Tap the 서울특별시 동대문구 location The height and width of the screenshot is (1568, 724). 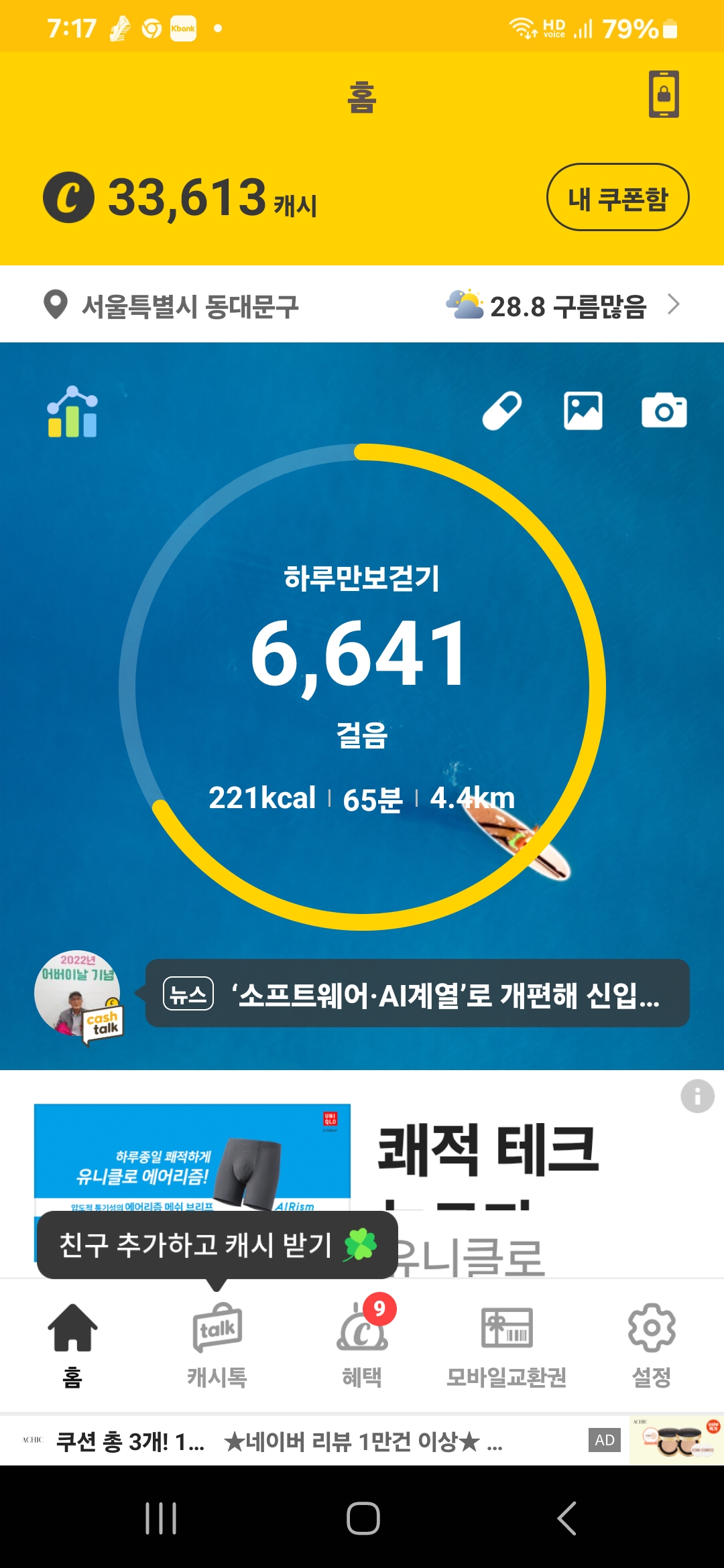pyautogui.click(x=171, y=306)
